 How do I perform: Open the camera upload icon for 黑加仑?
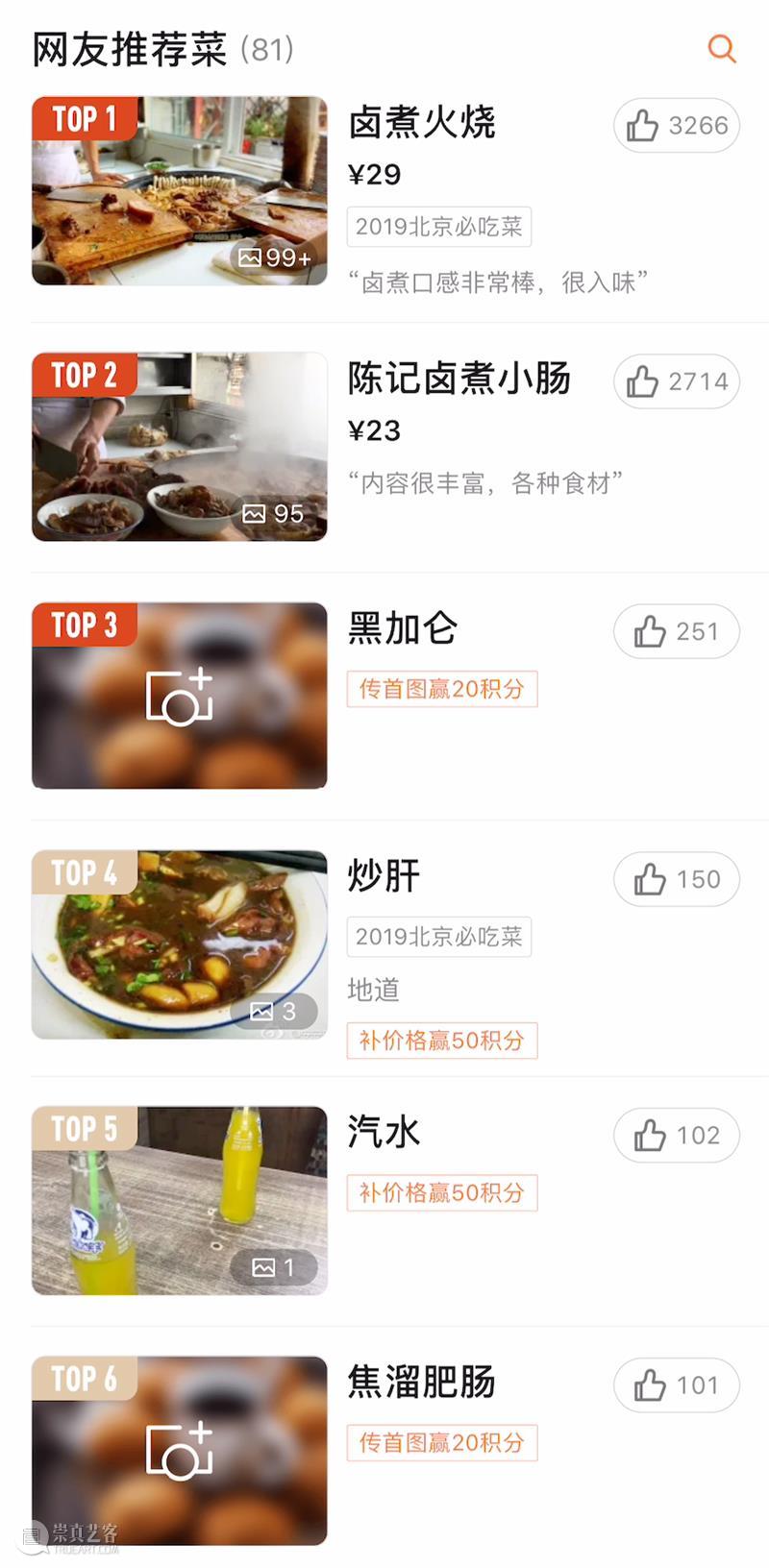(x=179, y=696)
